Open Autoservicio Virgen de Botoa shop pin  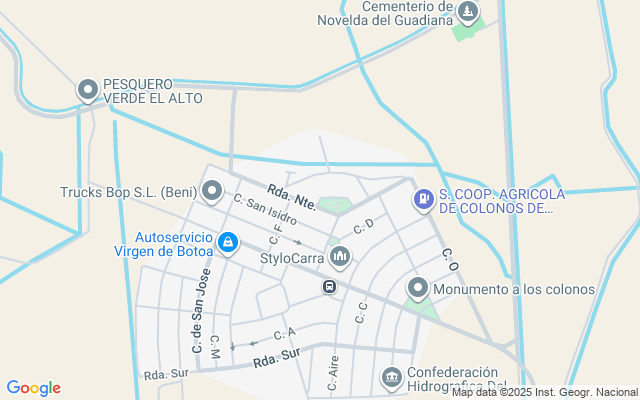[x=228, y=242]
